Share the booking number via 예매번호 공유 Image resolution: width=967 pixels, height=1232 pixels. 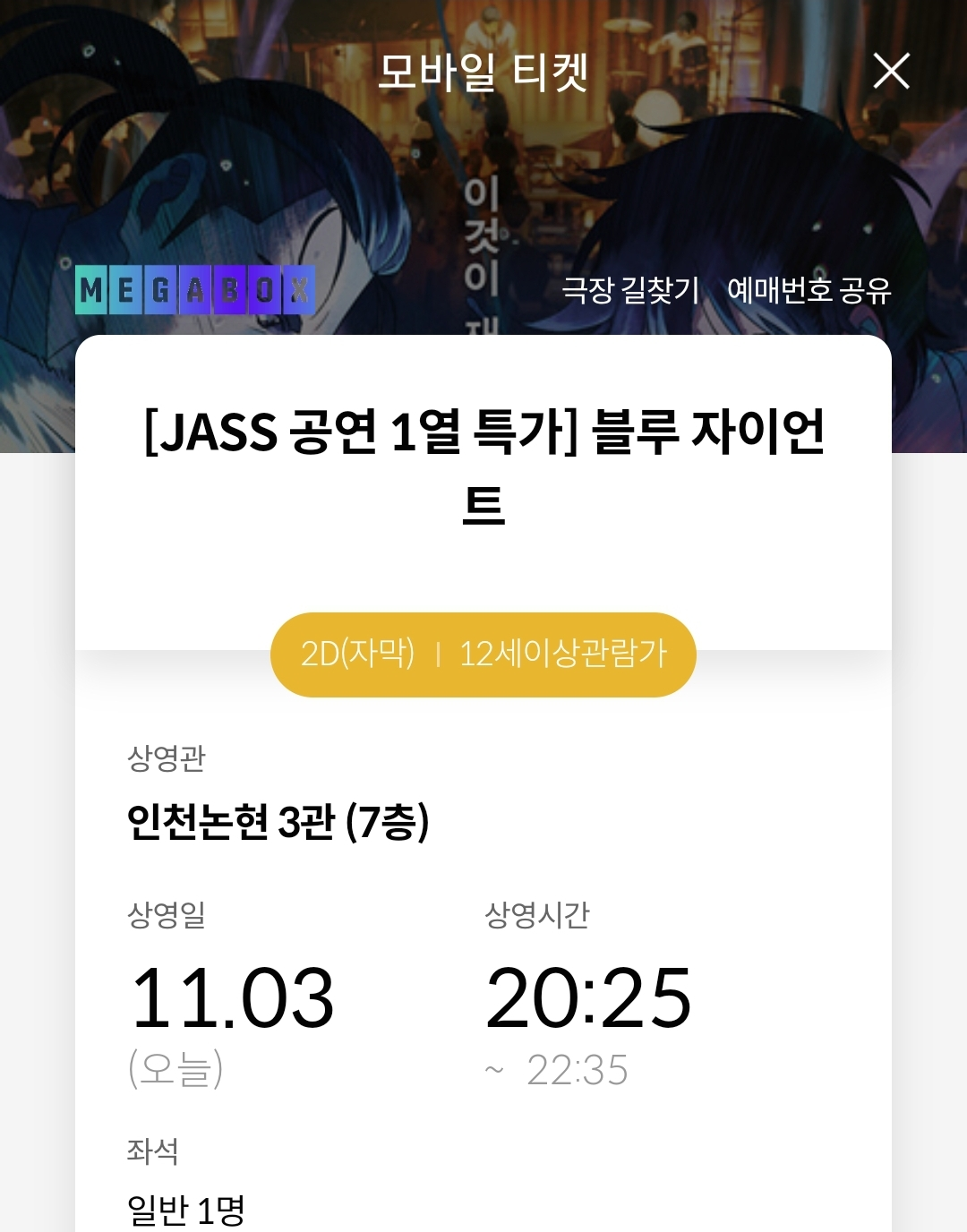(x=809, y=290)
